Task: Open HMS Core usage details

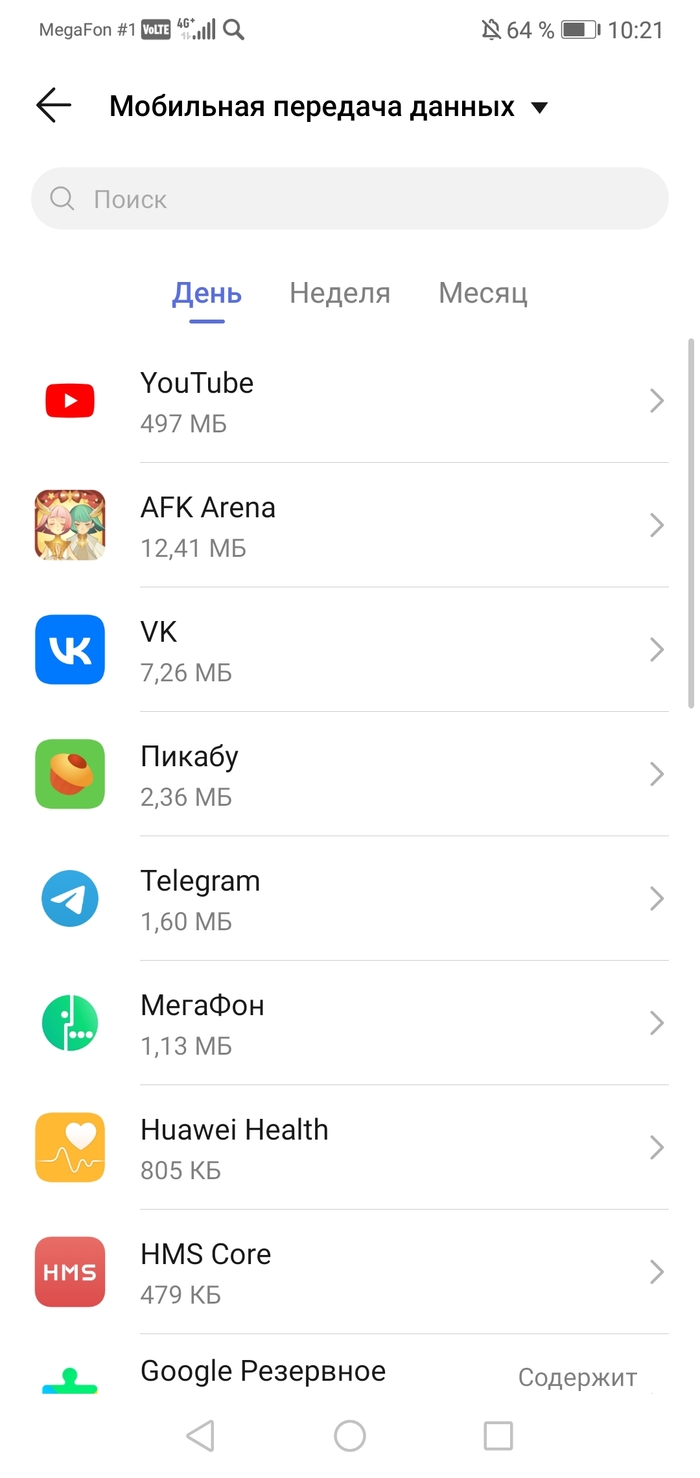Action: click(350, 1272)
